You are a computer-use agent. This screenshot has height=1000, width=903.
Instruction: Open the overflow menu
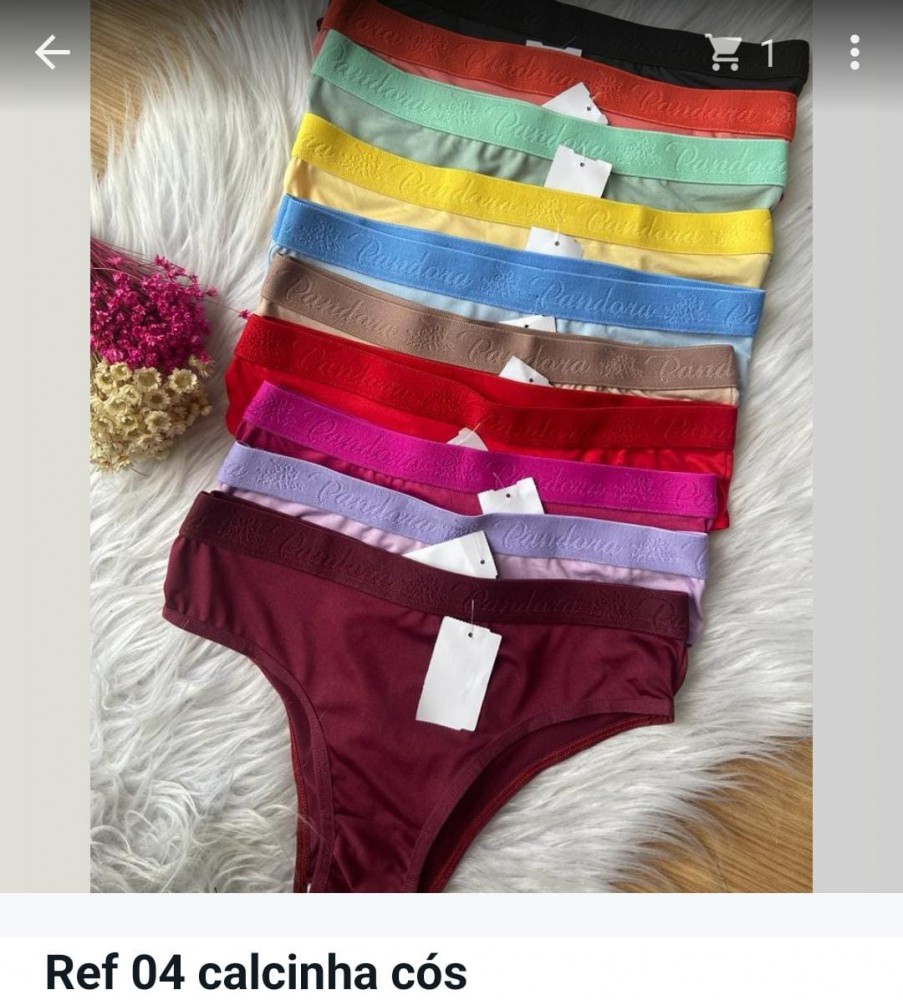[854, 52]
